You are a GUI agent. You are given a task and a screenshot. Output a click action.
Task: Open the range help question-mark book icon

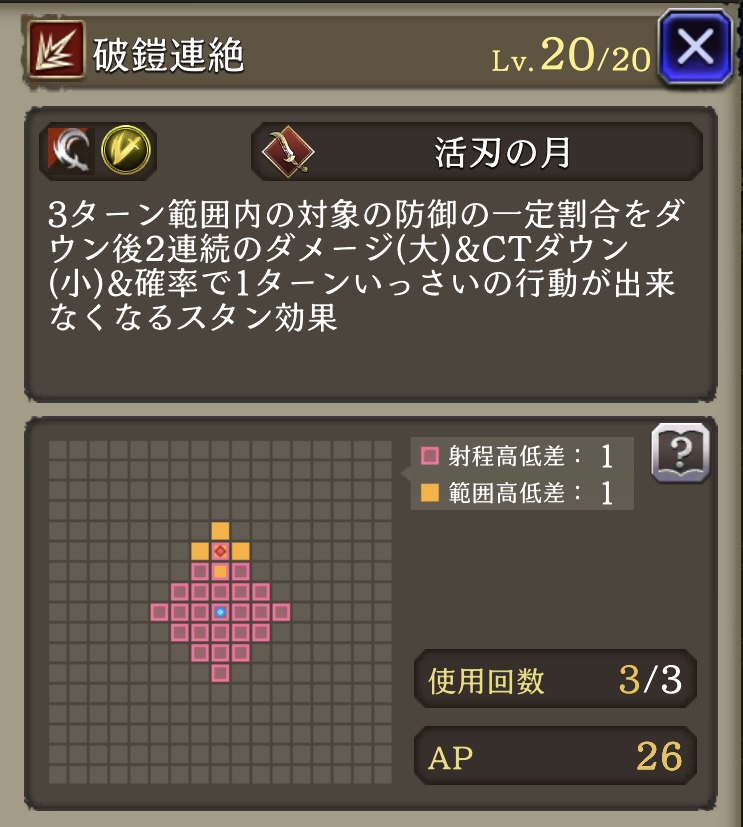(x=680, y=454)
